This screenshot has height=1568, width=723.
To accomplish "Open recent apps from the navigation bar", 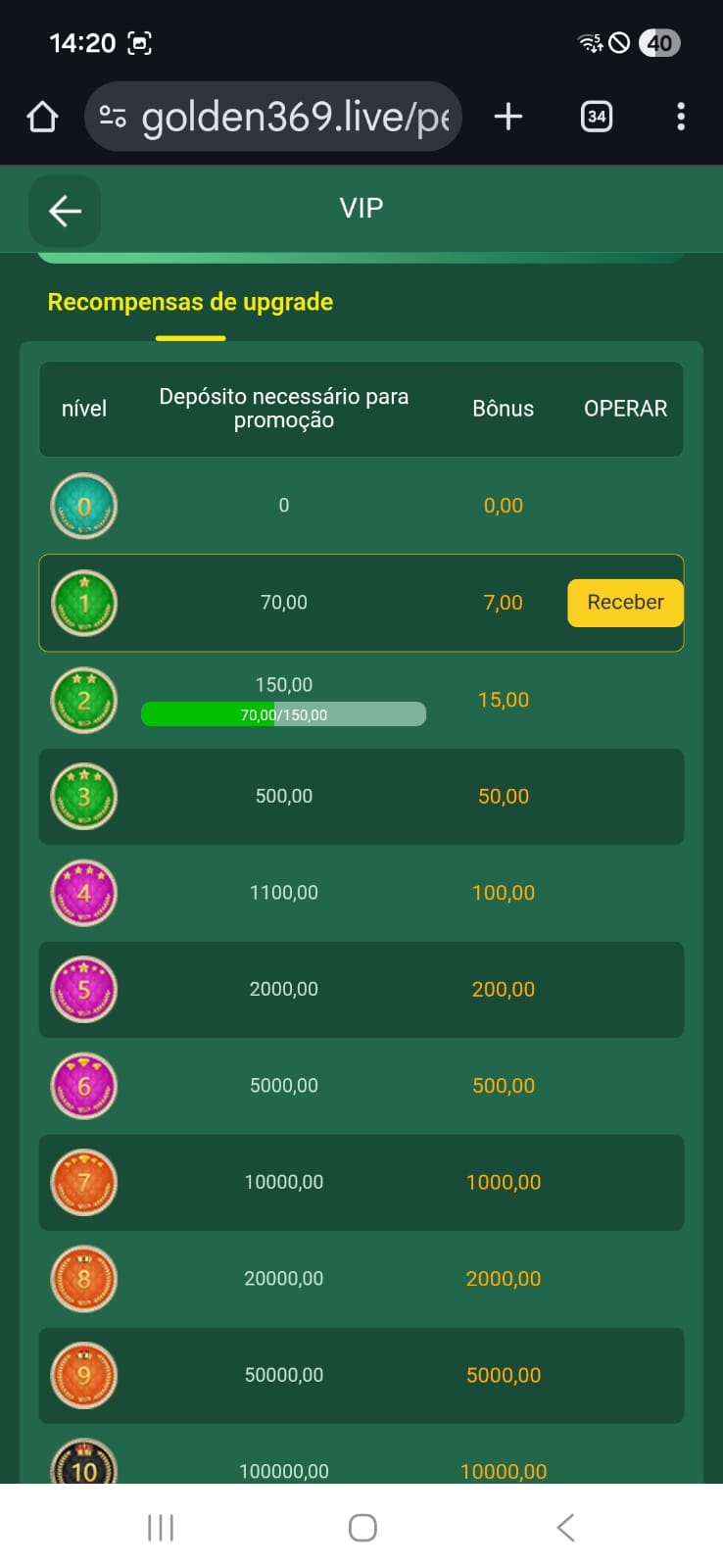I will click(161, 1527).
